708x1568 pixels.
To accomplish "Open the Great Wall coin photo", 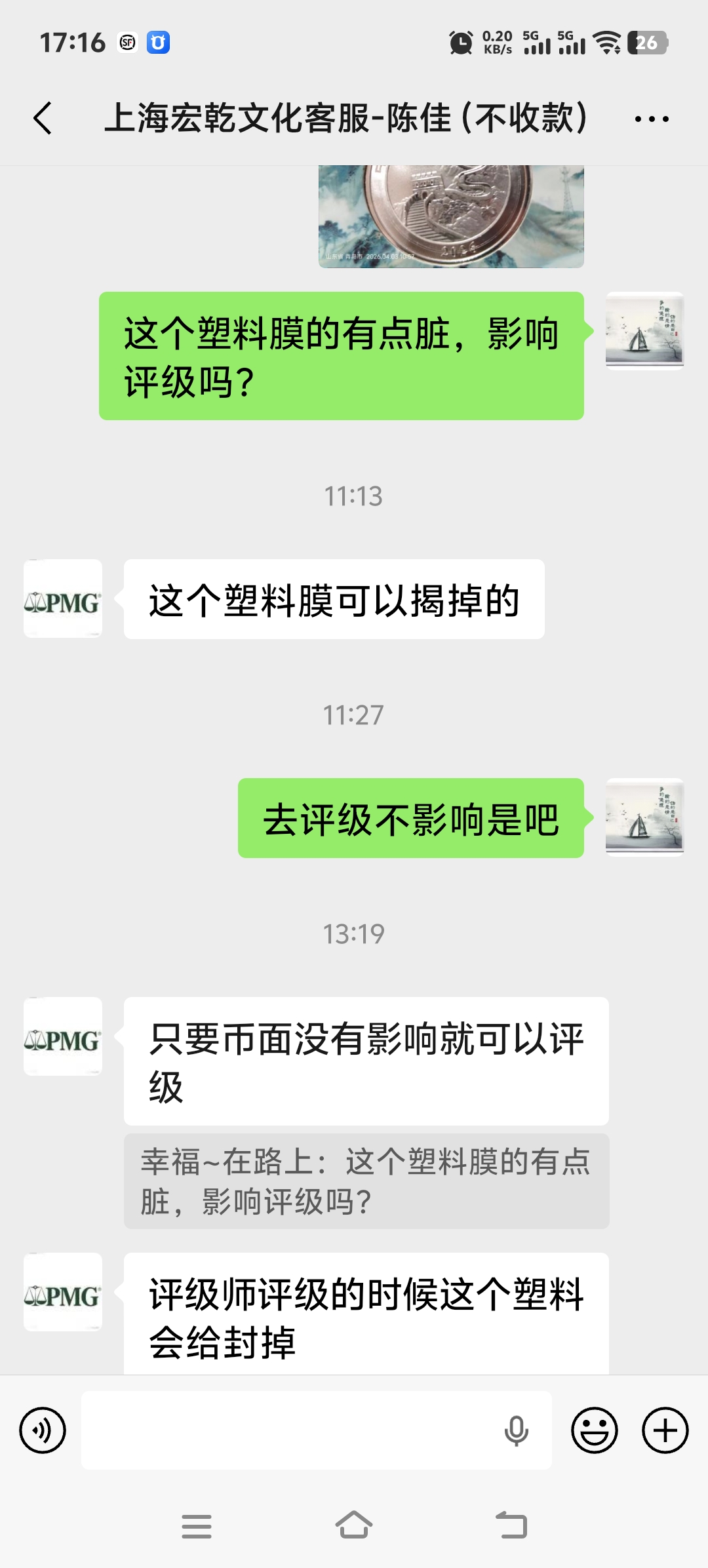I will 451,216.
